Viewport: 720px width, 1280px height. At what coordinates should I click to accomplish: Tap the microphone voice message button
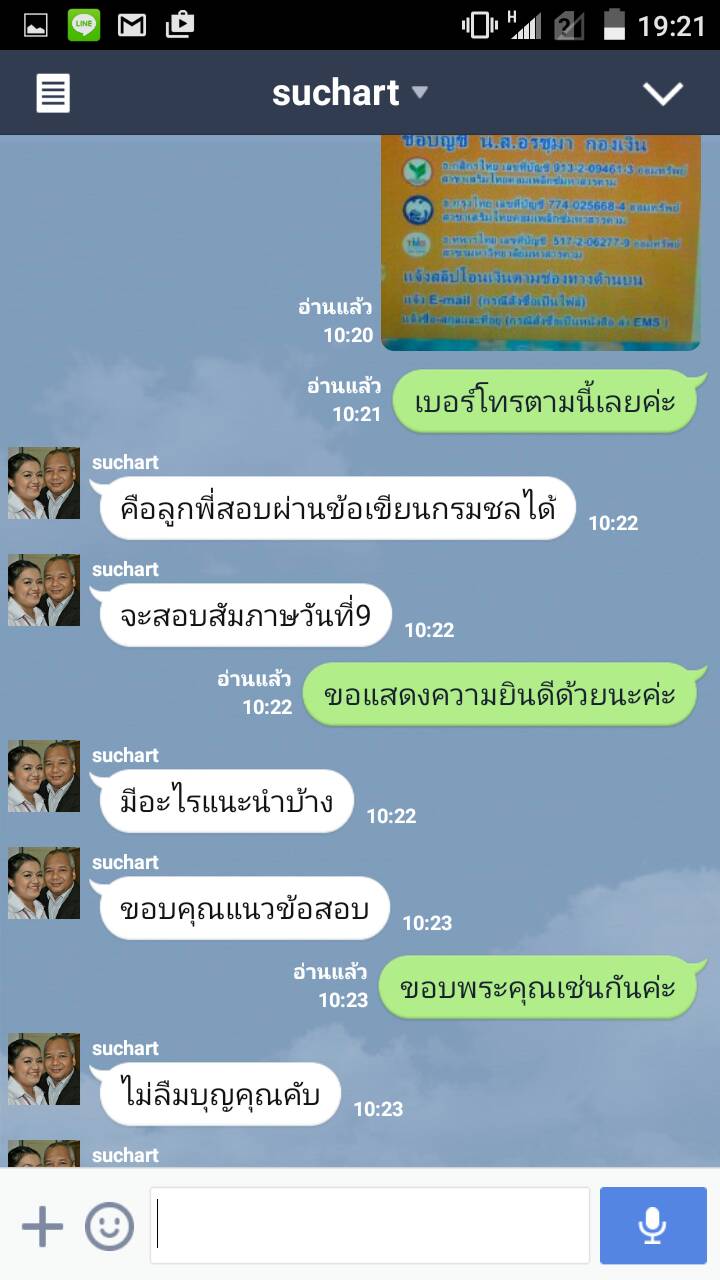(x=653, y=1226)
